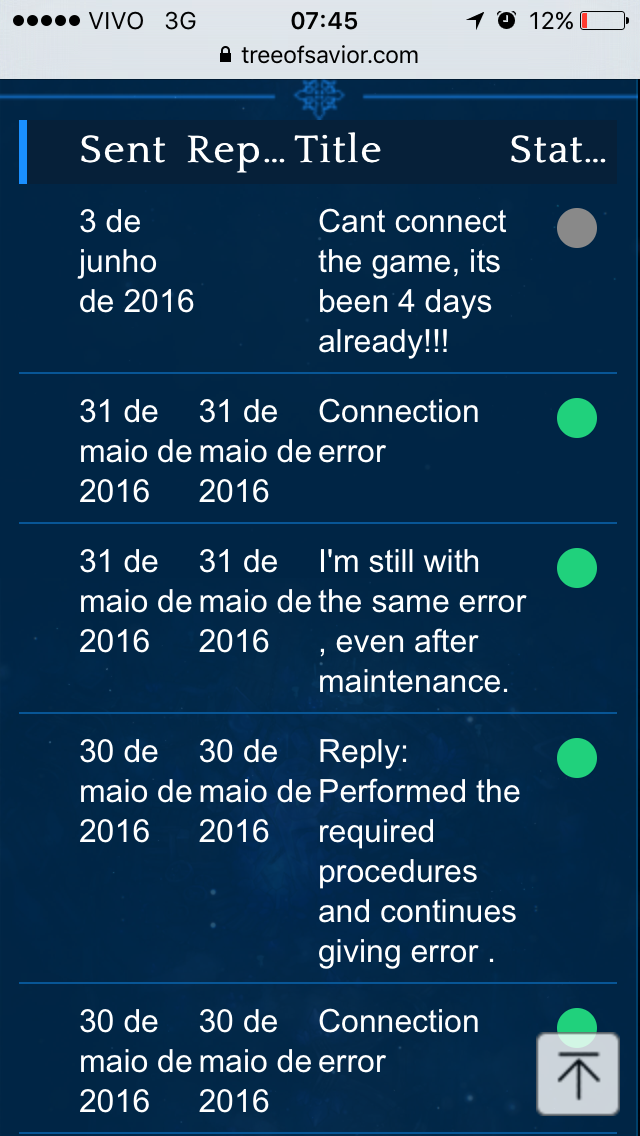The image size is (640, 1136).
Task: Open "Reply: Performed the required procedures" ticket
Action: tap(418, 851)
